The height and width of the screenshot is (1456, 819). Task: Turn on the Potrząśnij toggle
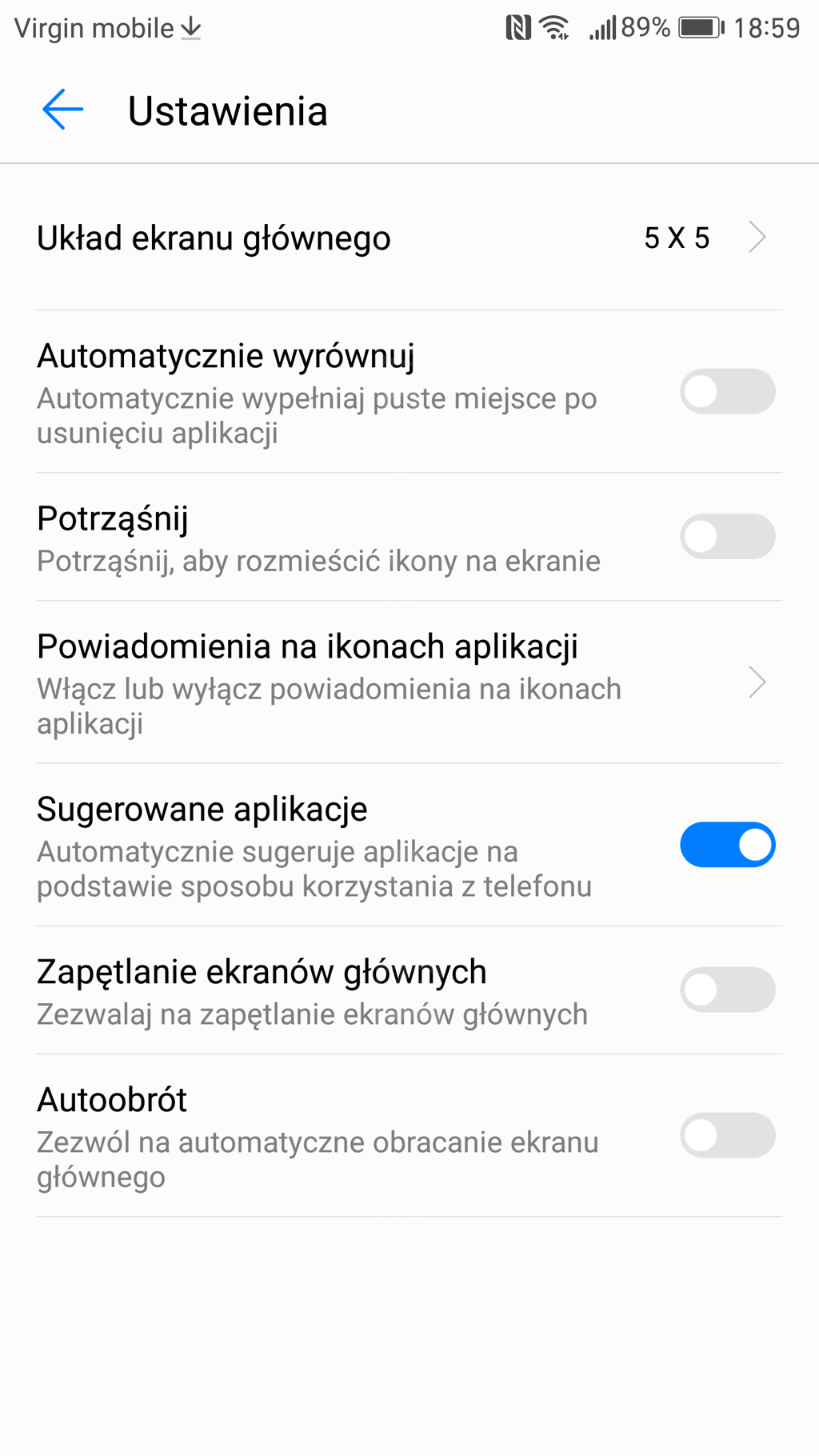pyautogui.click(x=727, y=537)
